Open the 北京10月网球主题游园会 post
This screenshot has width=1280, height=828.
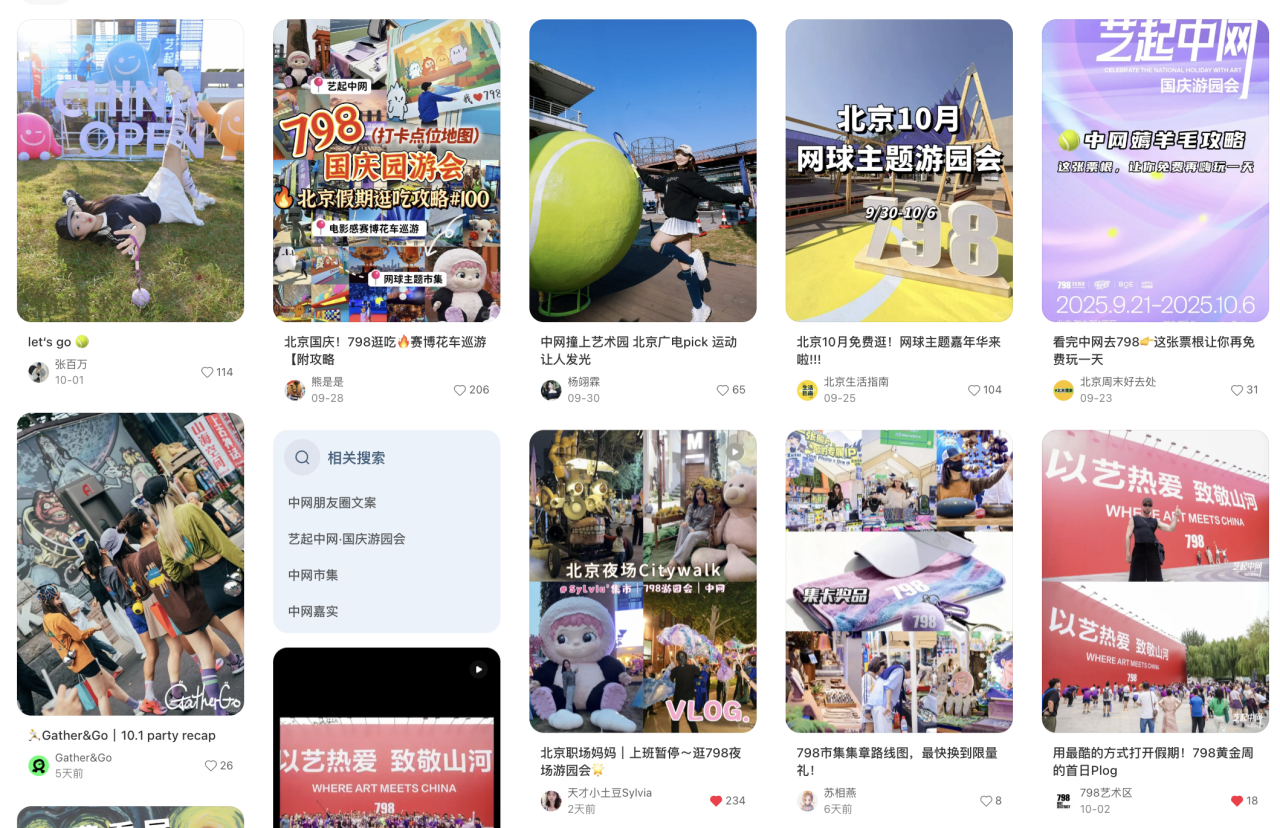pos(898,171)
